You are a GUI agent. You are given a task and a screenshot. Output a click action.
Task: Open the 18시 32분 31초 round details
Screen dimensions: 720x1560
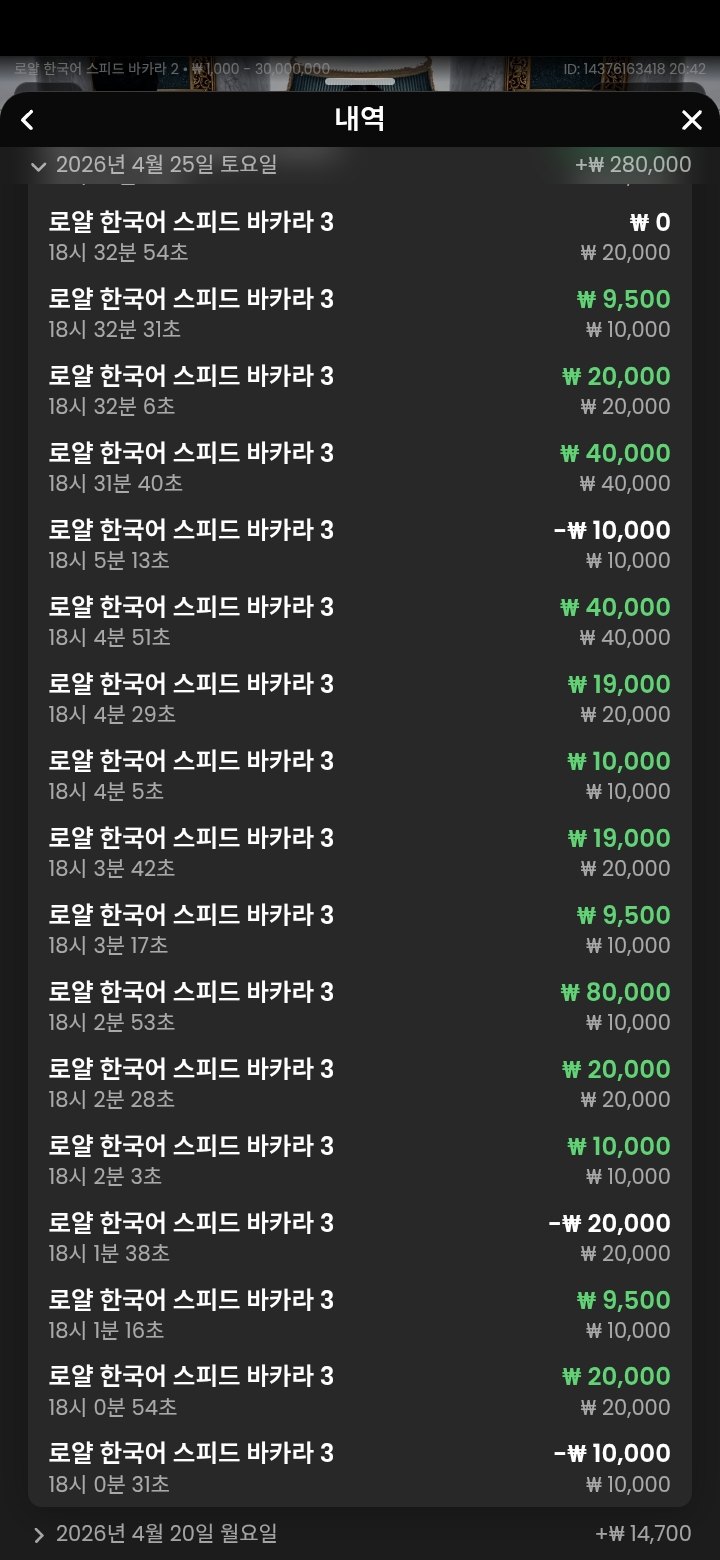tap(360, 314)
